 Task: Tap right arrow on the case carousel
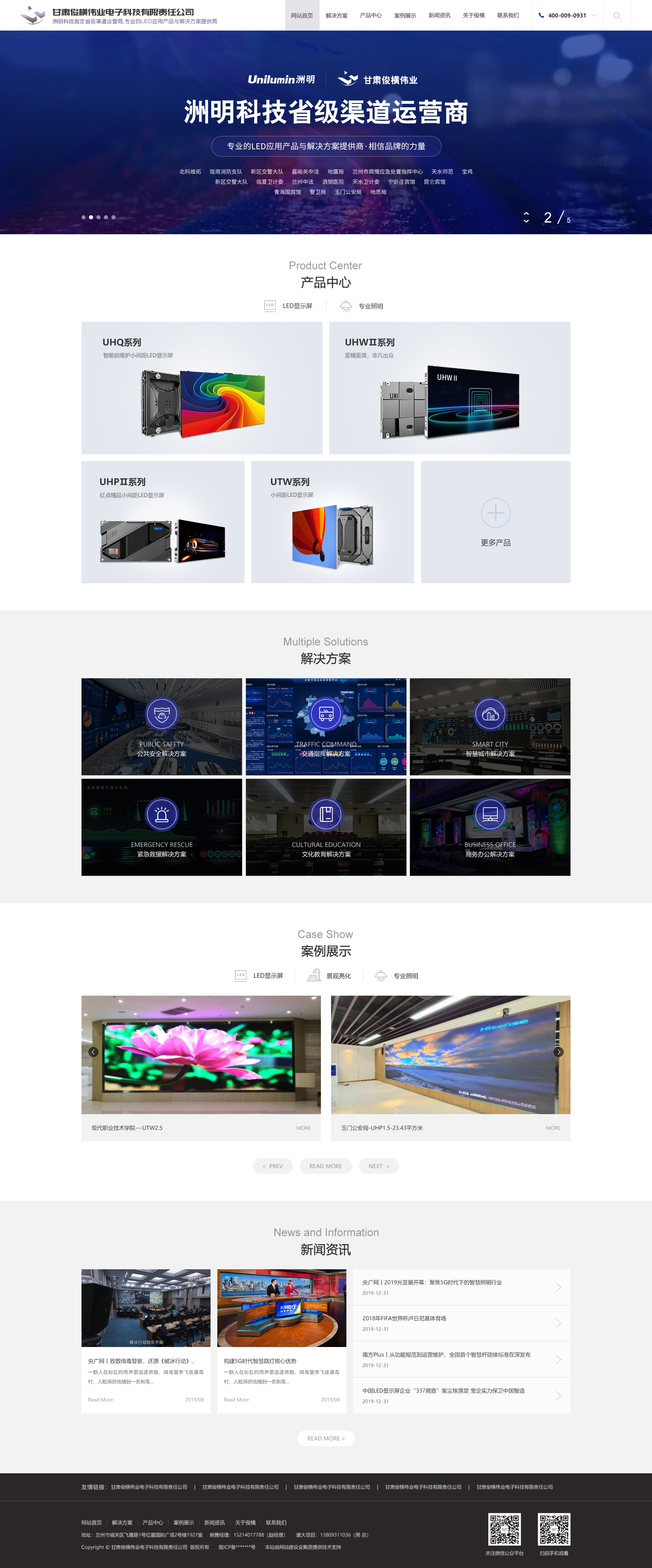tap(558, 1052)
